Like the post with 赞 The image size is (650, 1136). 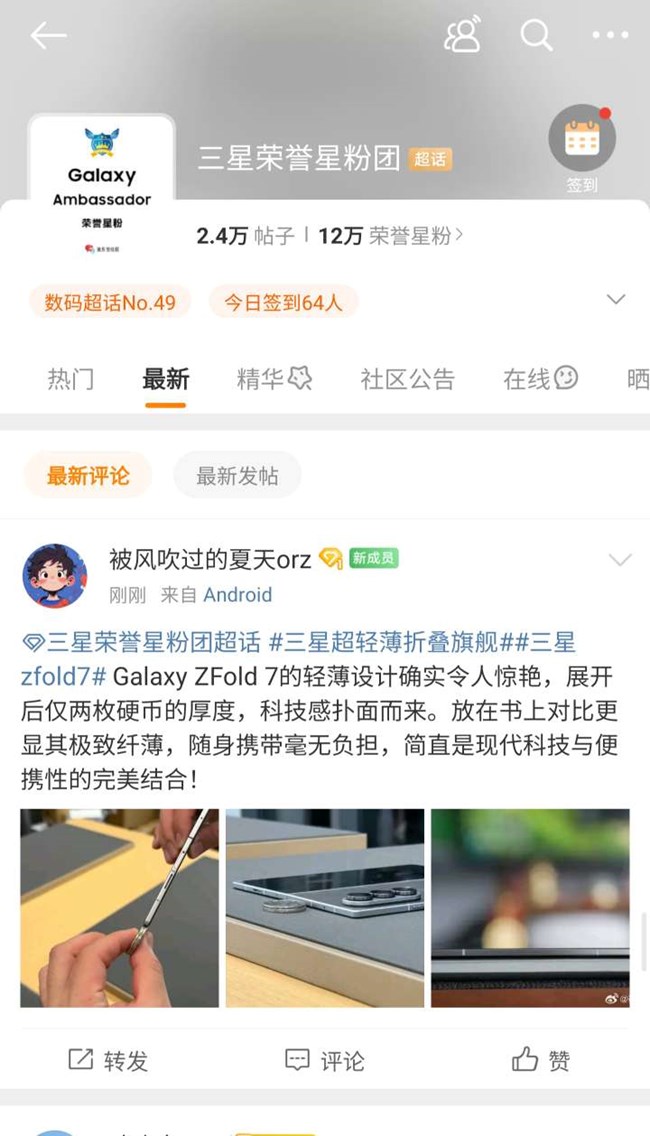pyautogui.click(x=541, y=1060)
